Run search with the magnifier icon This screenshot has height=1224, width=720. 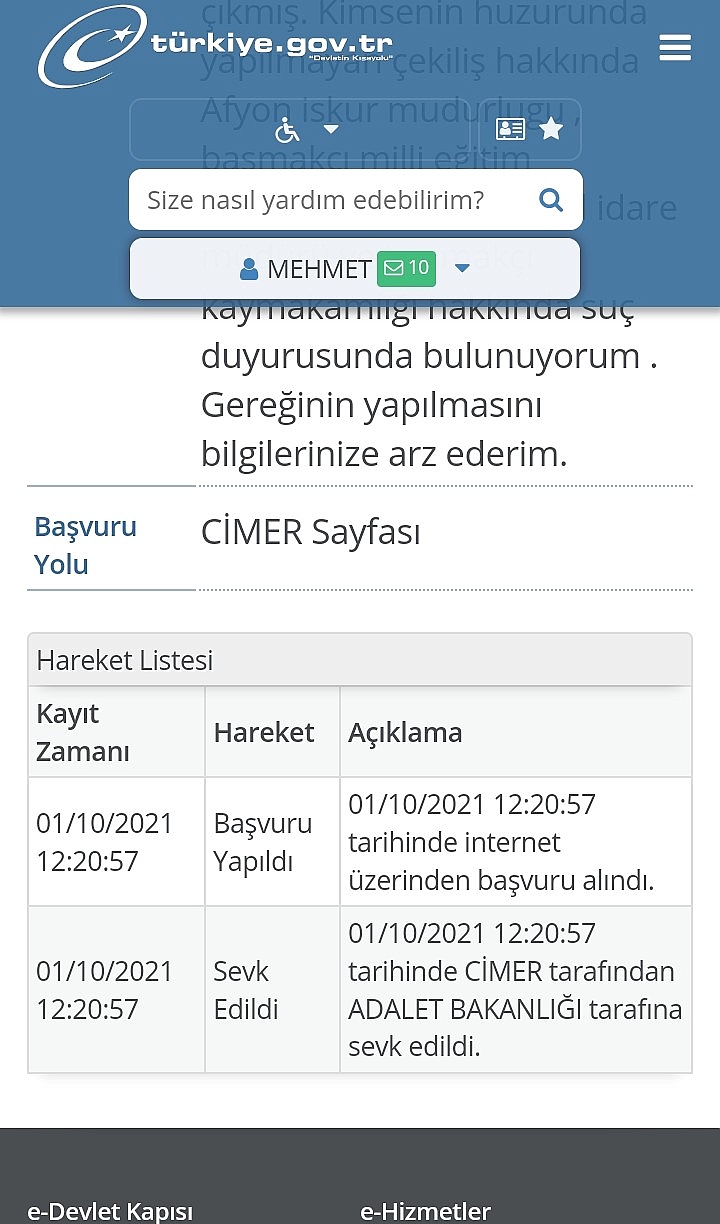coord(551,200)
